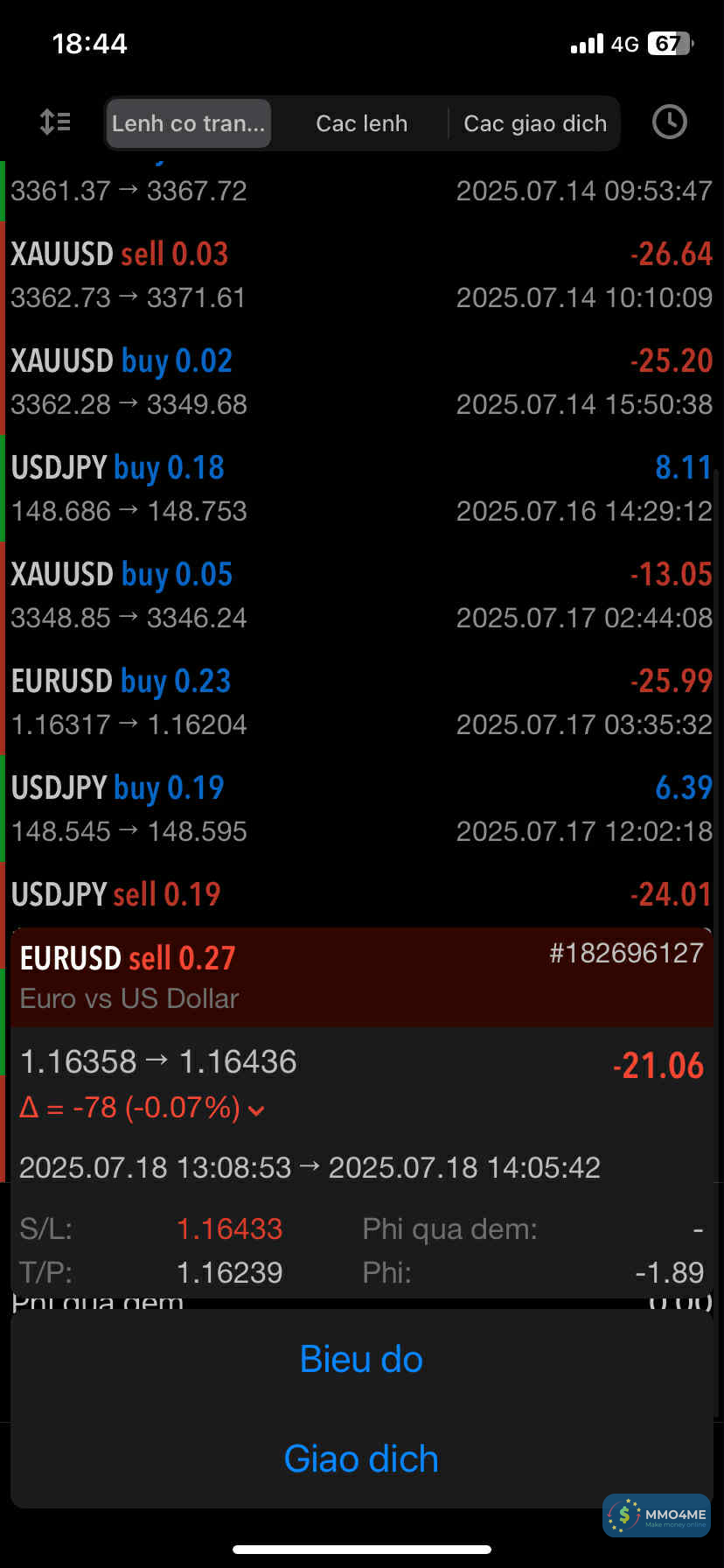Open the XAUUSD buy 0.02 position
The width and height of the screenshot is (724, 1568).
[361, 382]
